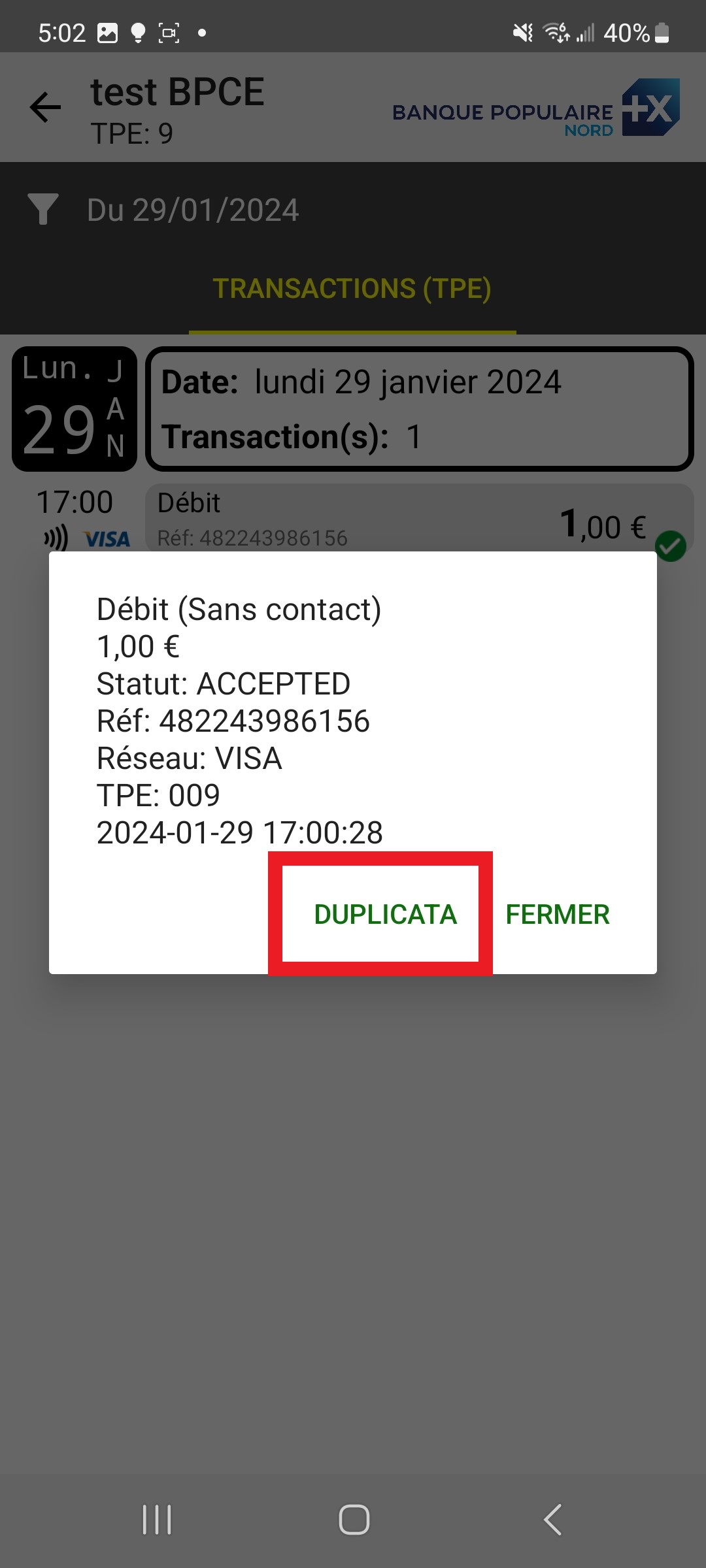Select the TRANSACTIONS (TPE) tab
The image size is (706, 1568).
(x=352, y=289)
